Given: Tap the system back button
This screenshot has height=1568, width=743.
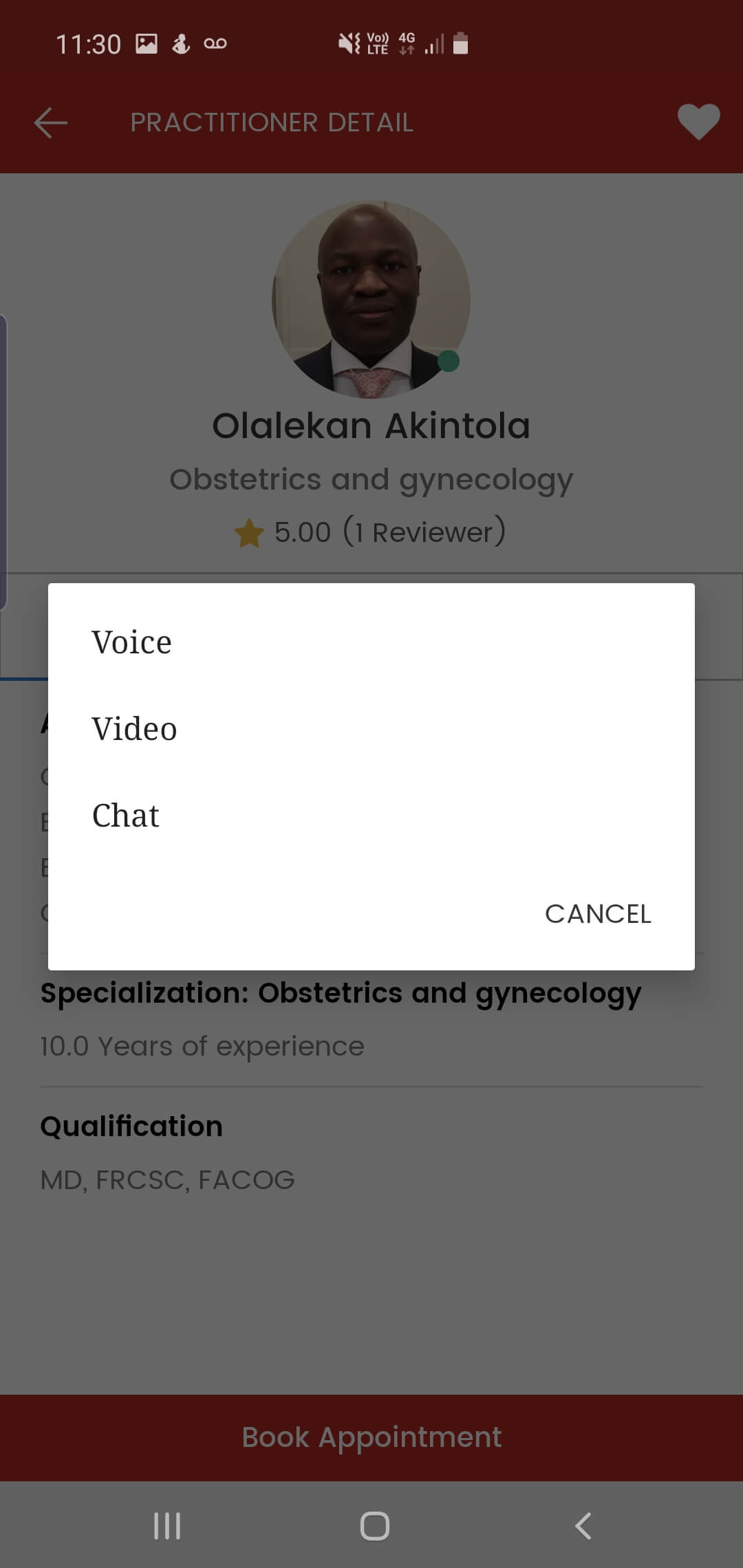Looking at the screenshot, I should pos(583,1525).
